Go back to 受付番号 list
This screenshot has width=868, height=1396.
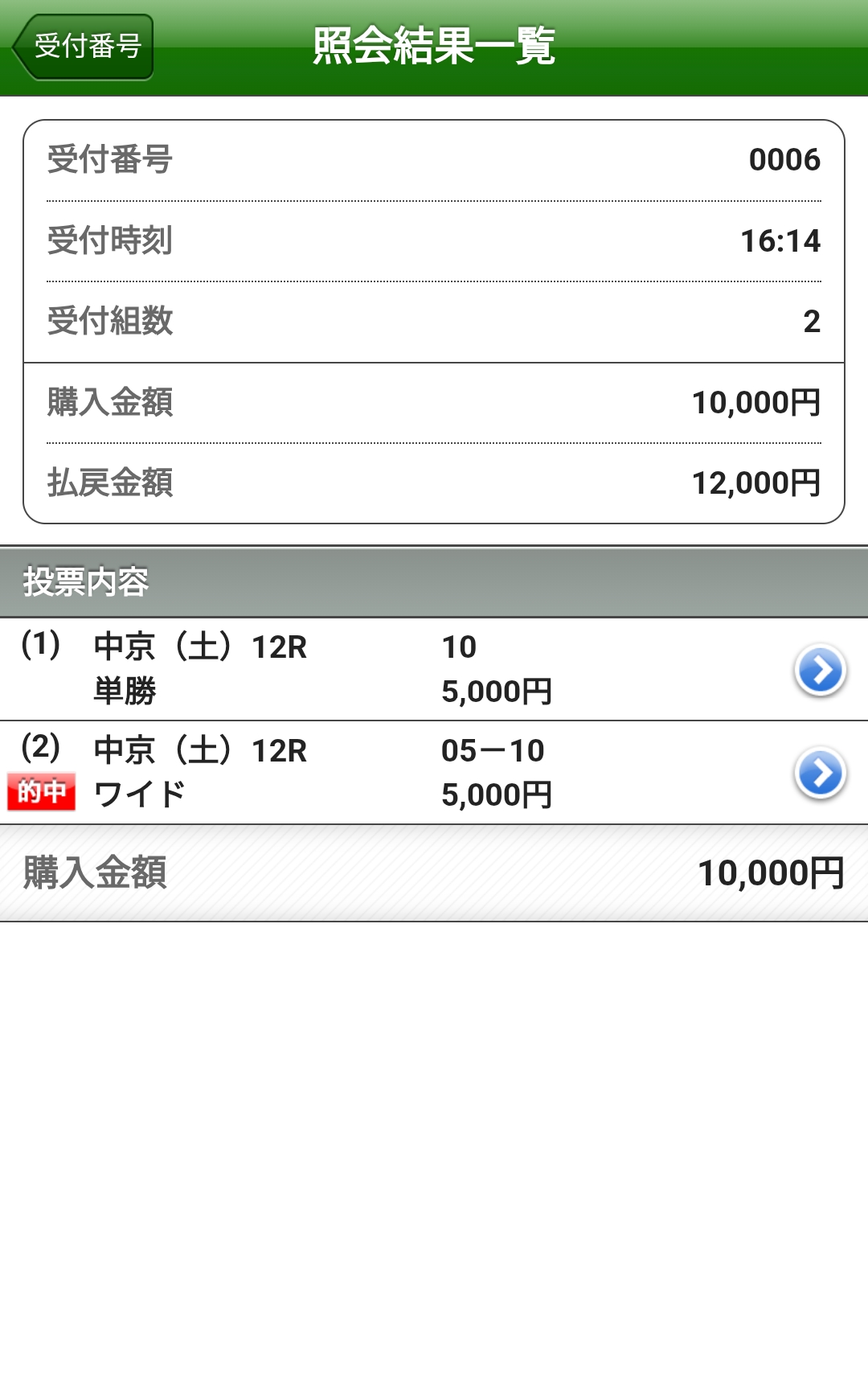[84, 47]
